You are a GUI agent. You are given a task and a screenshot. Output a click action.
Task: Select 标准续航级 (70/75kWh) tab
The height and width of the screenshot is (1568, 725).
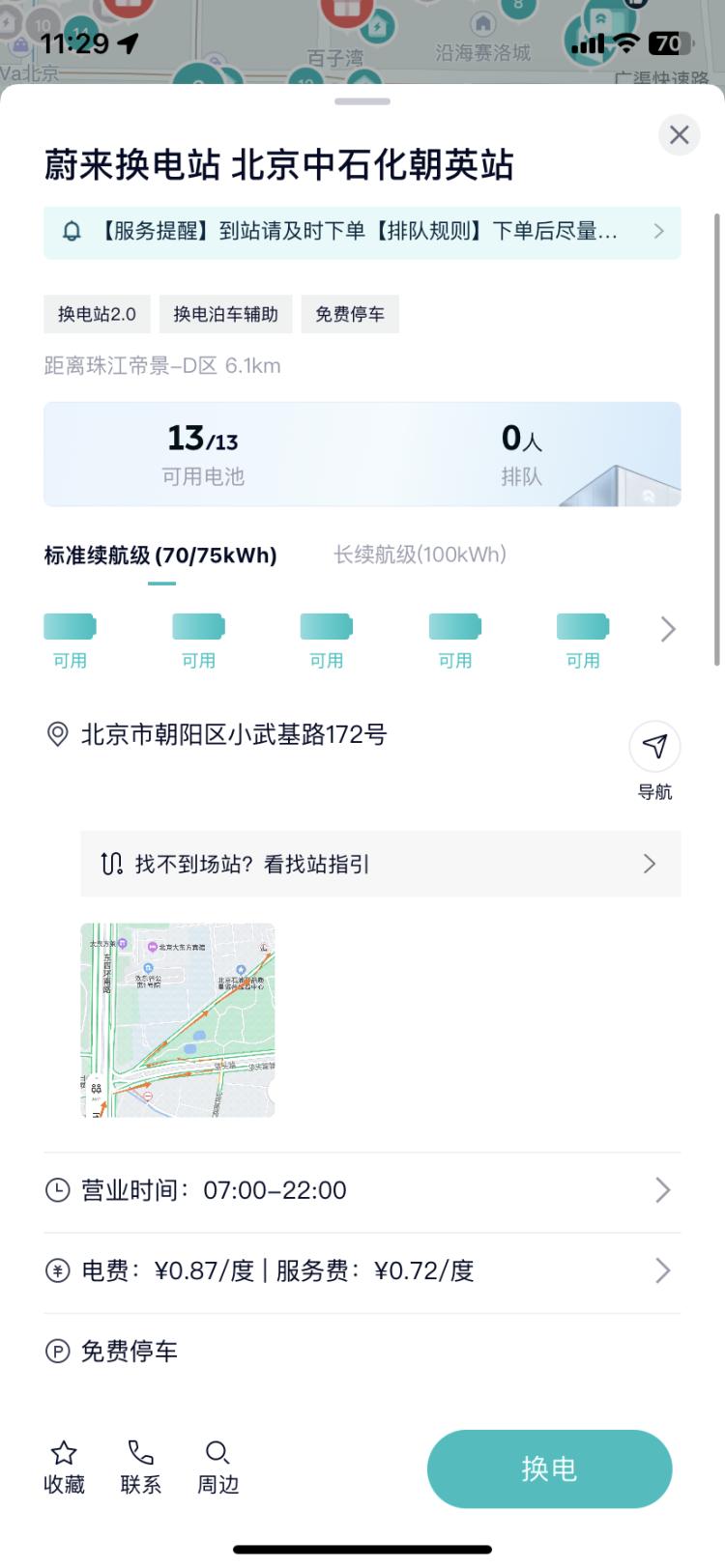(x=160, y=556)
